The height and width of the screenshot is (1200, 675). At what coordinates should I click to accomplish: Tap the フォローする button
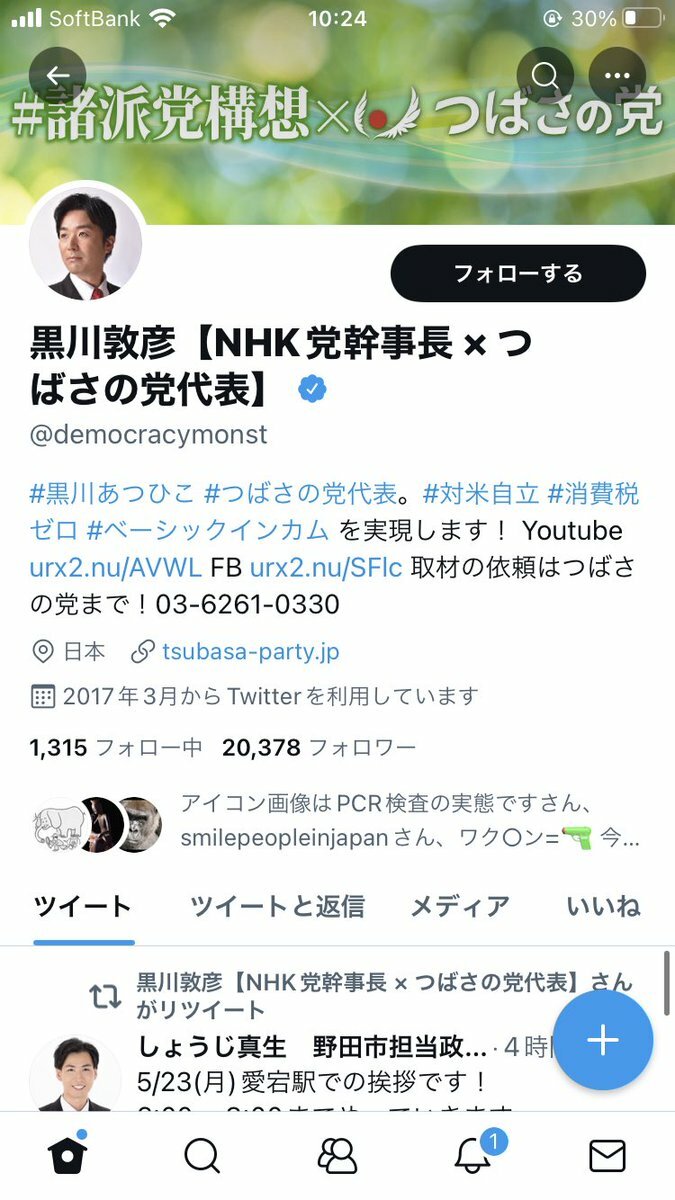(x=518, y=273)
